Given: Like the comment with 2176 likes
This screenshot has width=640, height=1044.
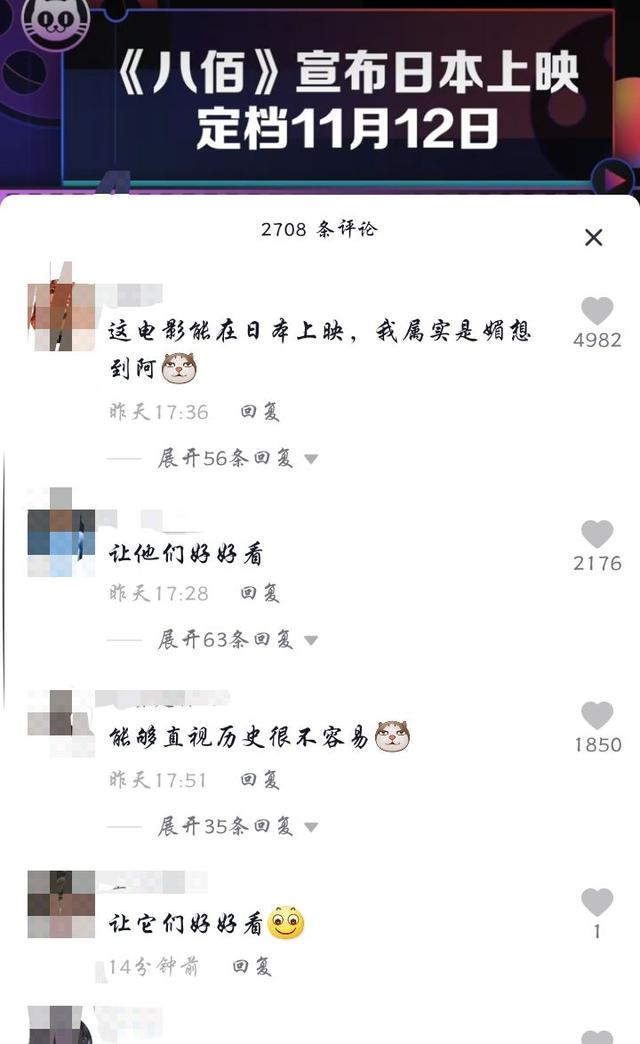Looking at the screenshot, I should coord(597,534).
